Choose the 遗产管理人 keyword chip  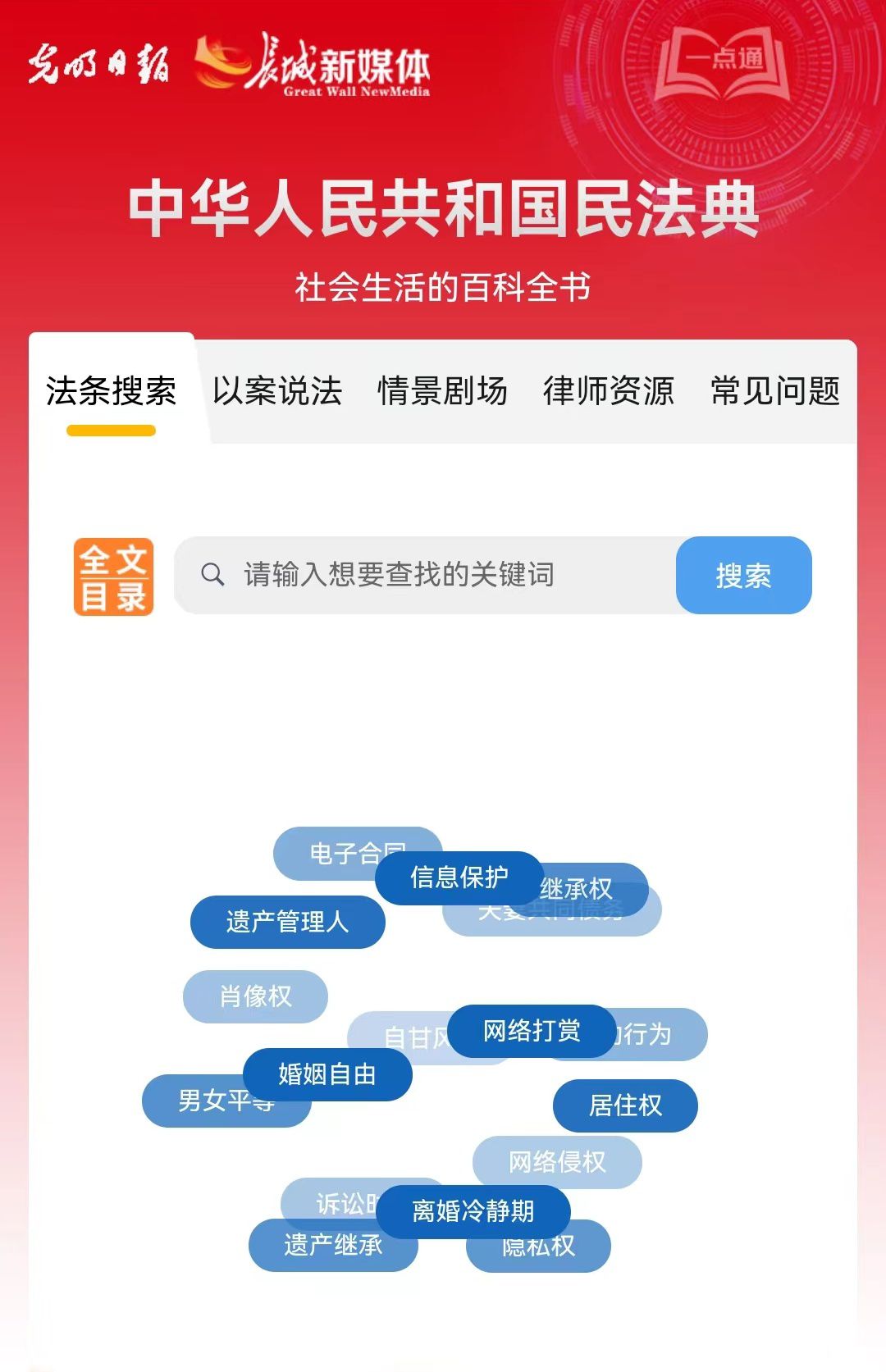tap(287, 922)
